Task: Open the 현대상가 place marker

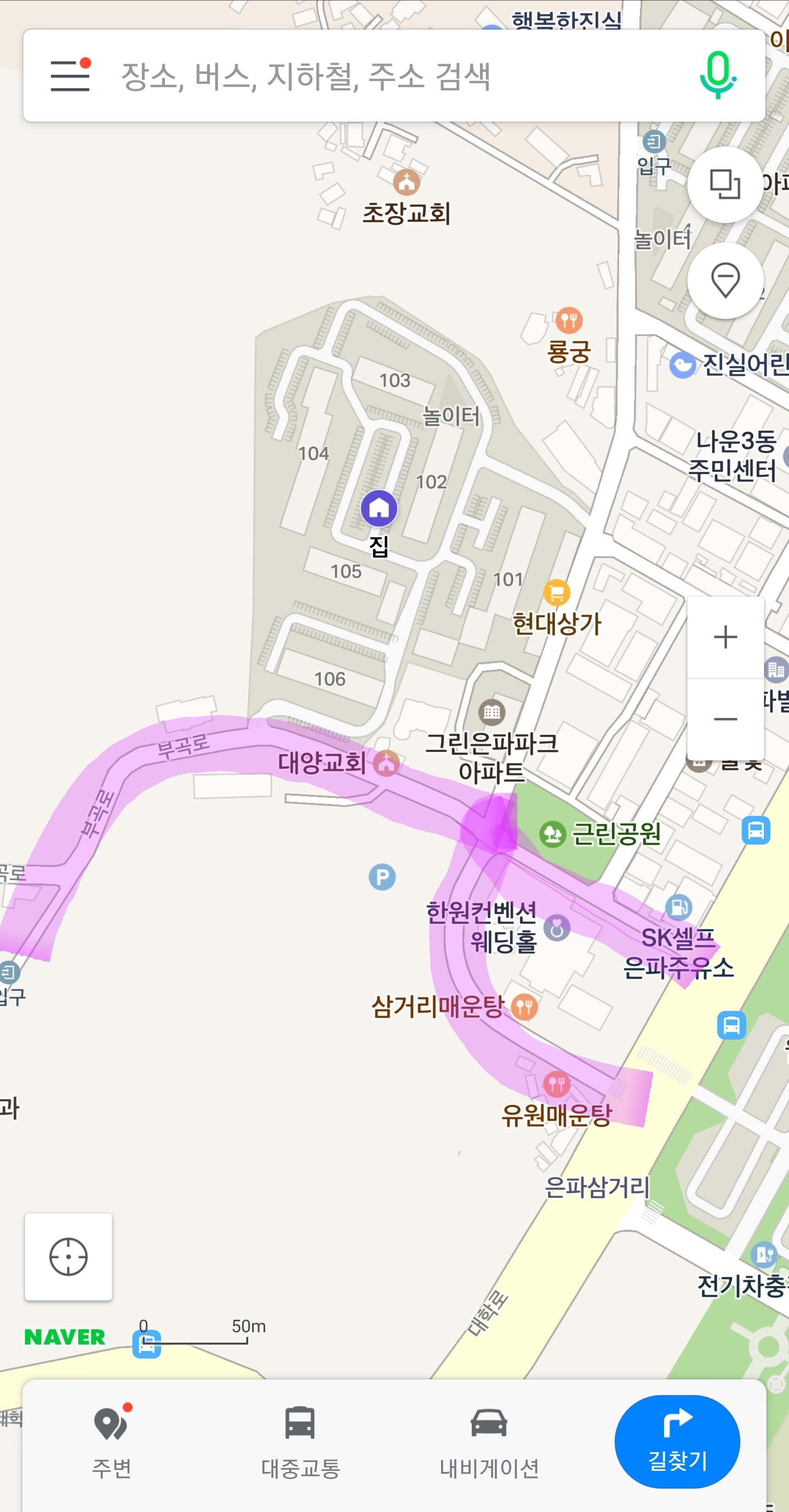Action: [x=557, y=593]
